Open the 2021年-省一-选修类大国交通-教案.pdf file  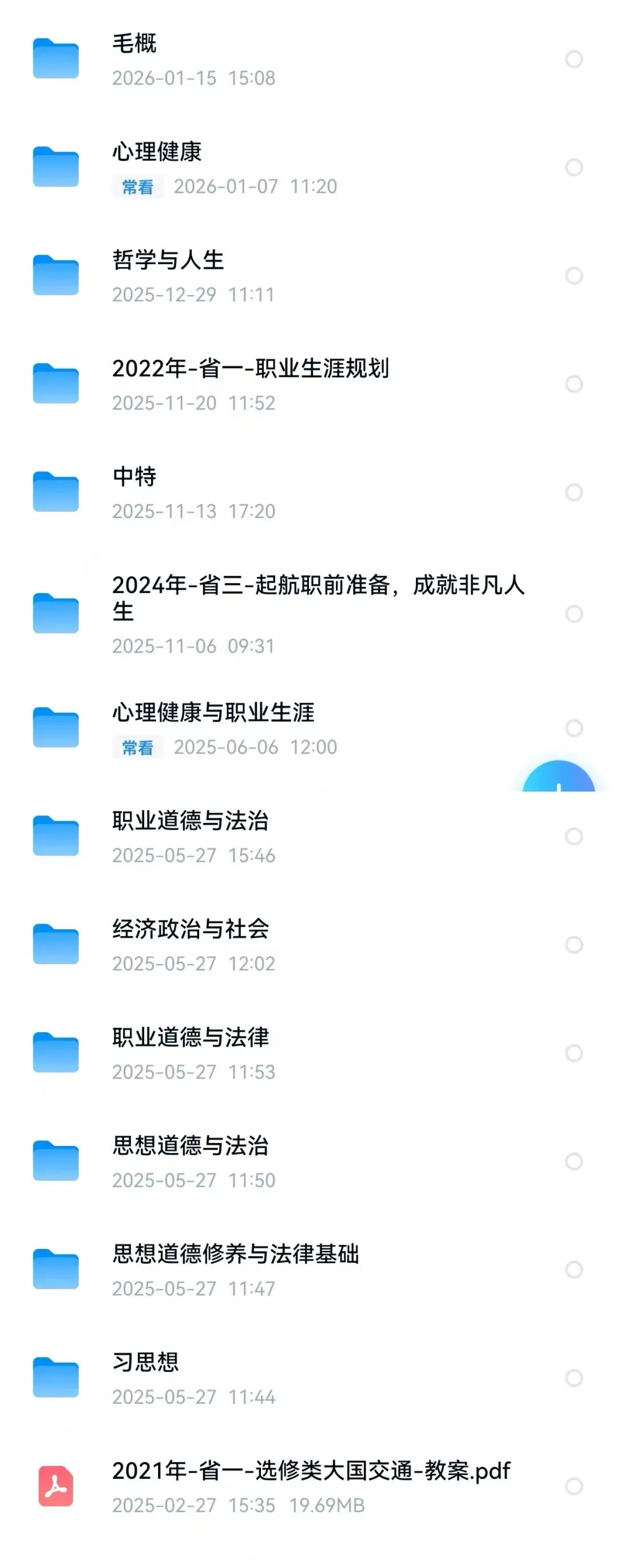tap(311, 1471)
